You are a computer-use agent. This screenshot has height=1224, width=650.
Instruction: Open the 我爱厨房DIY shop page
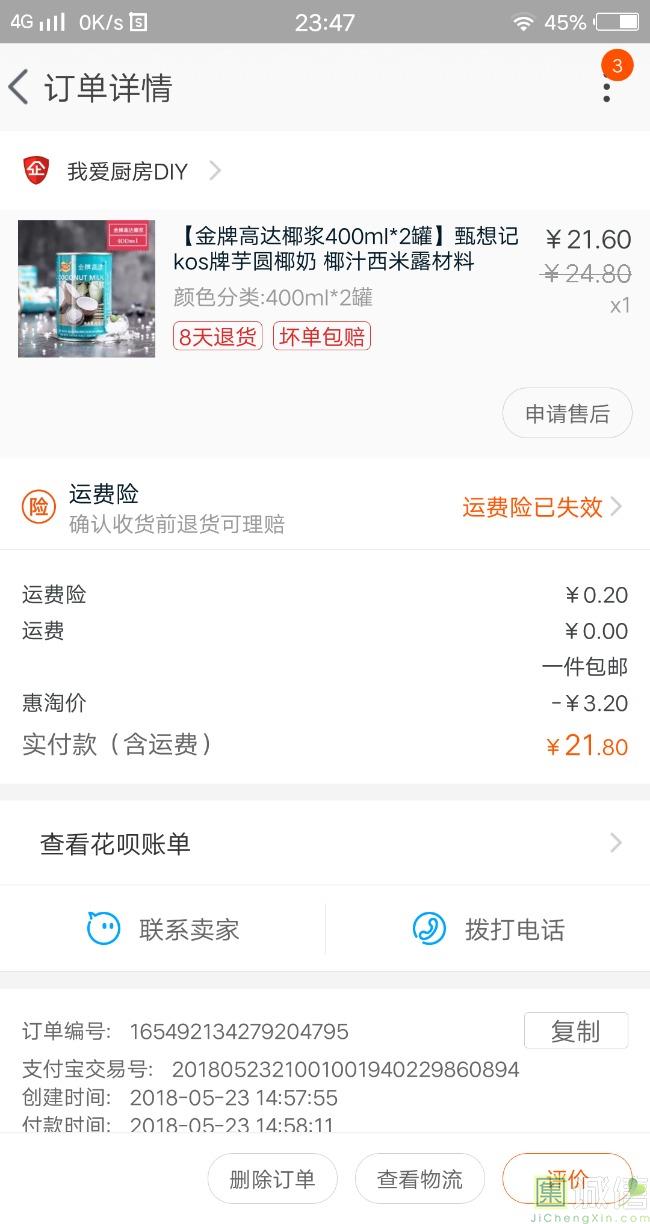pyautogui.click(x=127, y=171)
